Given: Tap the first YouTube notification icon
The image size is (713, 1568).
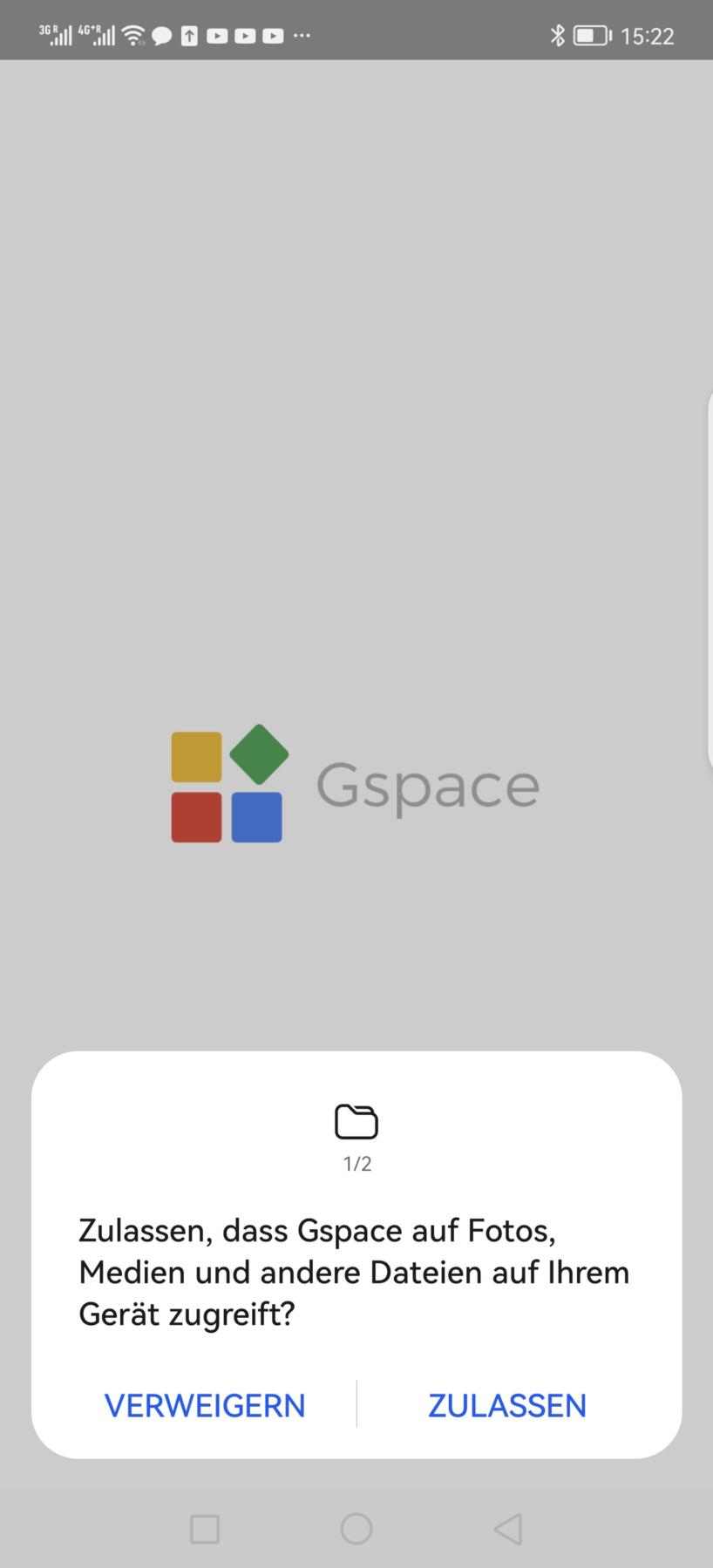Looking at the screenshot, I should (x=216, y=36).
